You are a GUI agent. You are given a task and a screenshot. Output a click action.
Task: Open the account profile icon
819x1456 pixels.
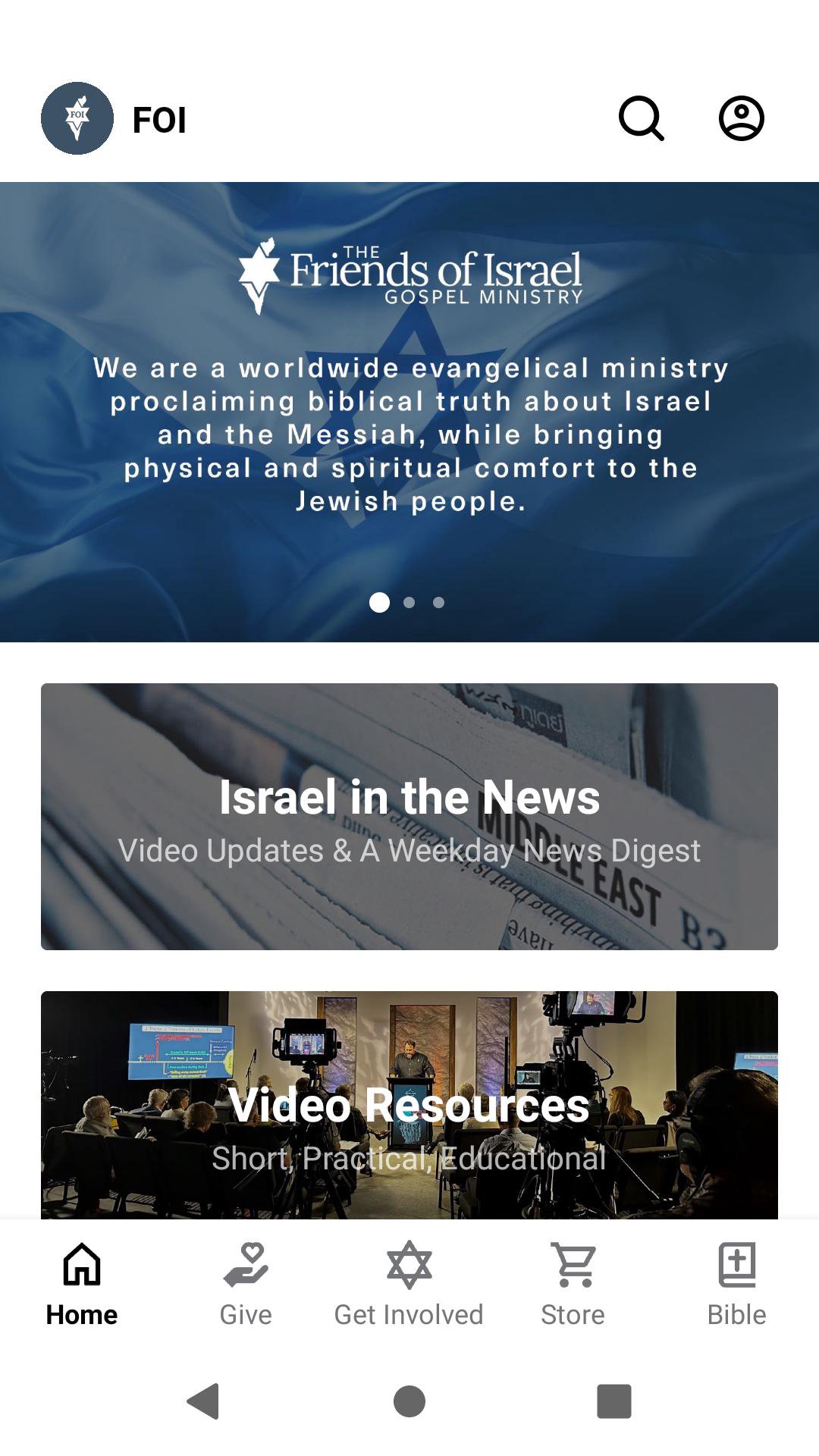coord(741,118)
